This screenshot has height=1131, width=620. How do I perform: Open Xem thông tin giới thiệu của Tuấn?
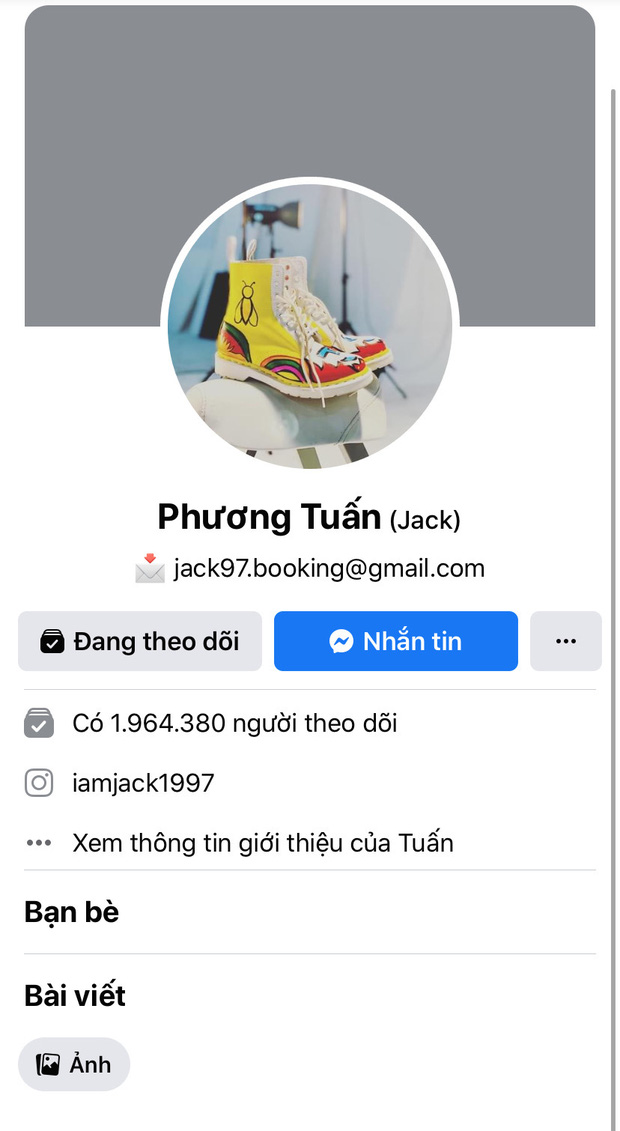point(262,842)
